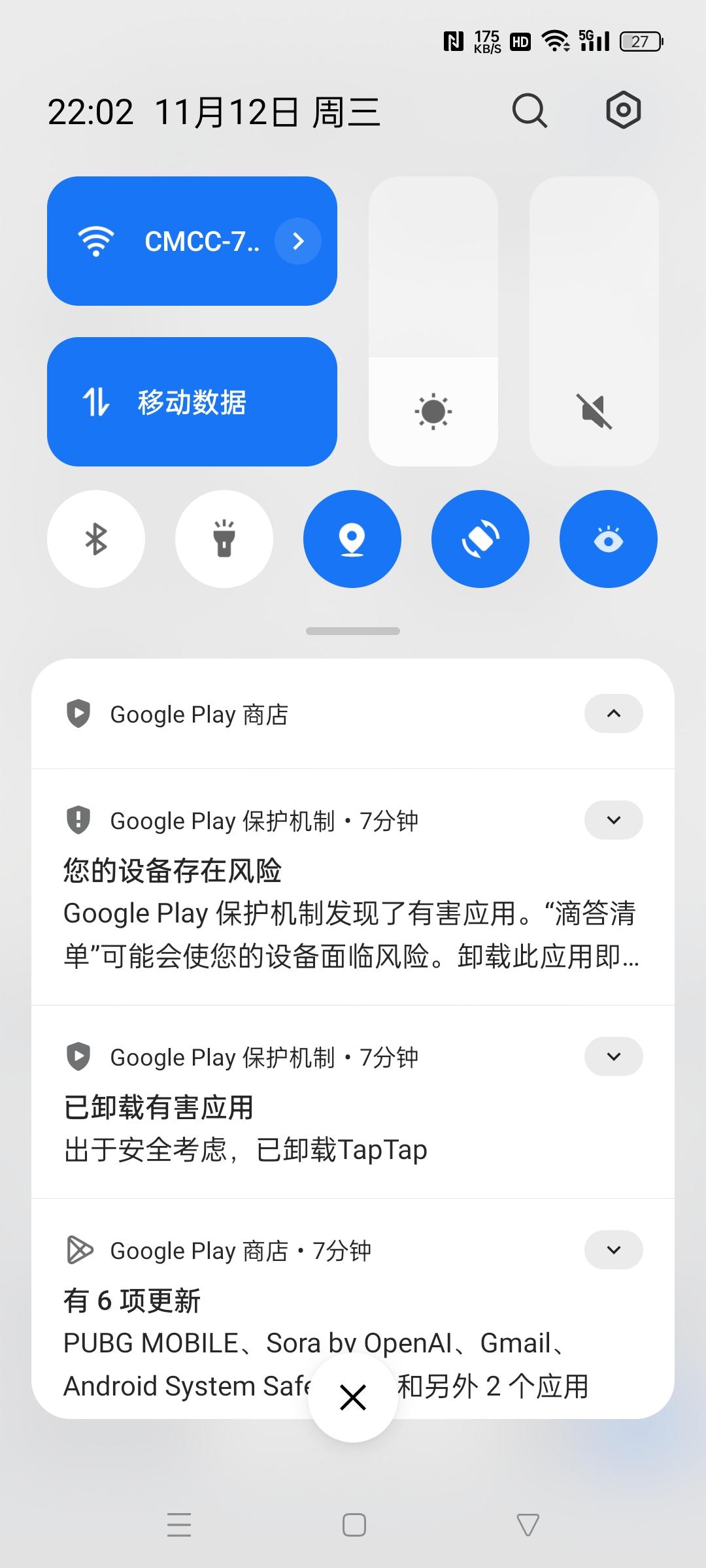Turn on Bluetooth
This screenshot has height=1568, width=706.
[x=96, y=539]
